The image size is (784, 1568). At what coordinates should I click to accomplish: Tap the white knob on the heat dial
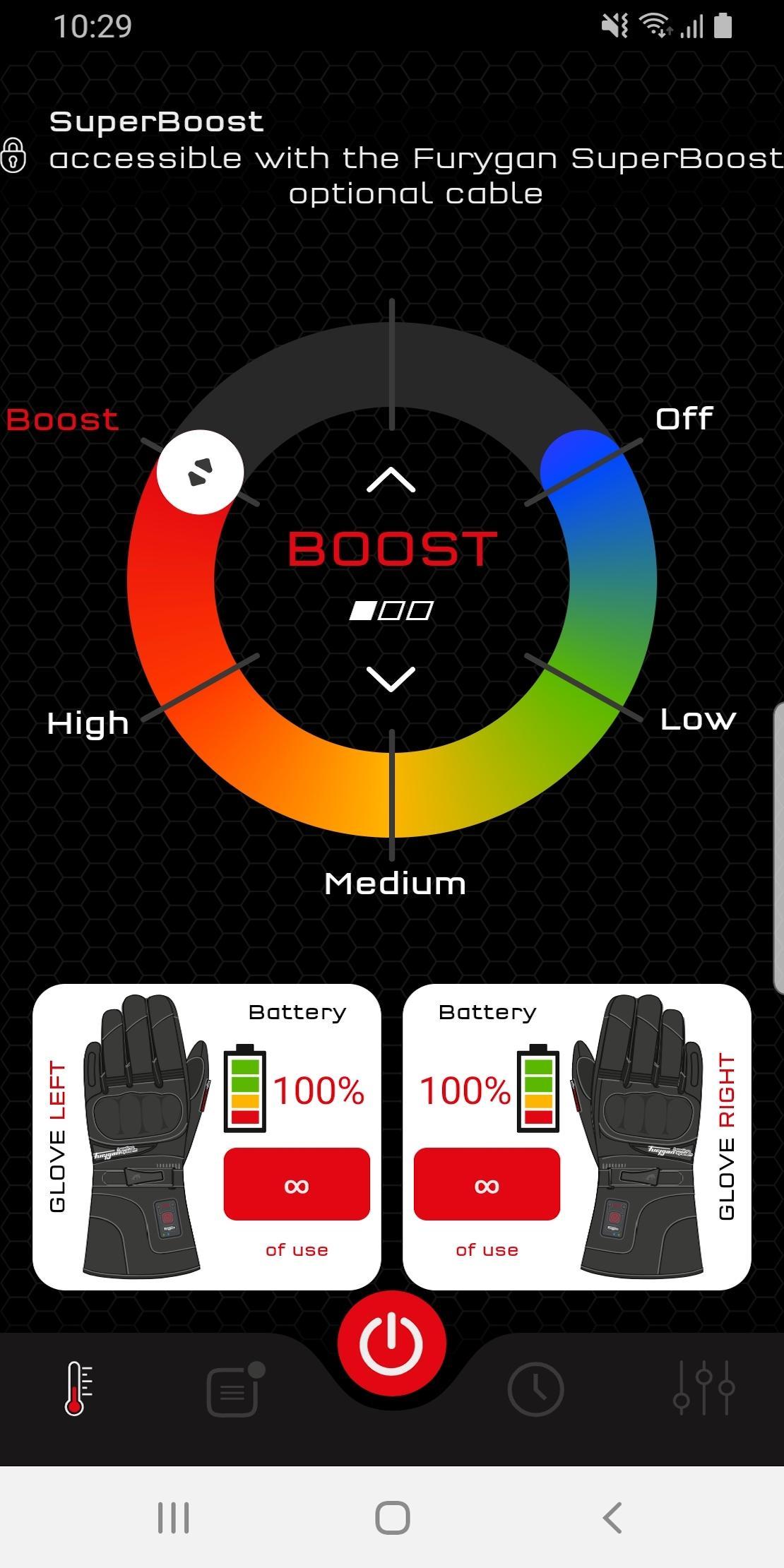coord(201,472)
